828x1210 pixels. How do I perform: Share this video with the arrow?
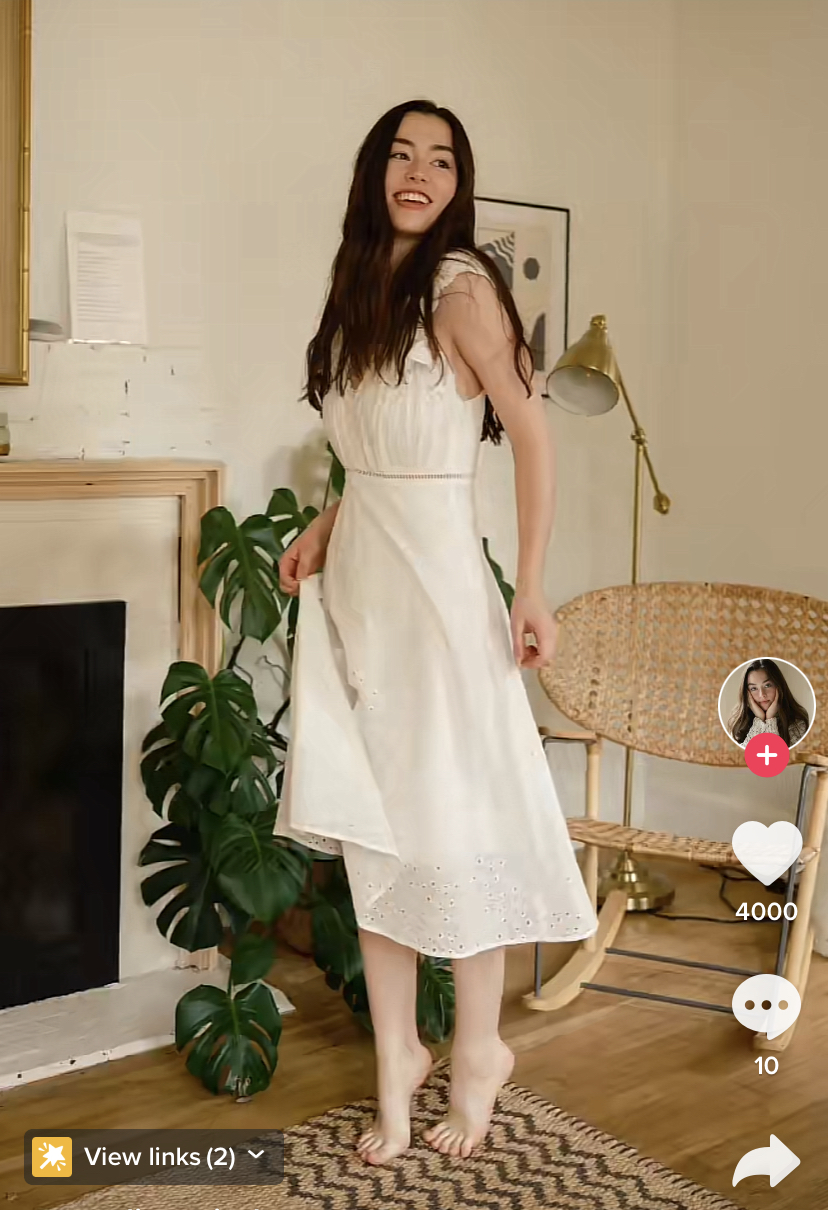[x=767, y=1162]
